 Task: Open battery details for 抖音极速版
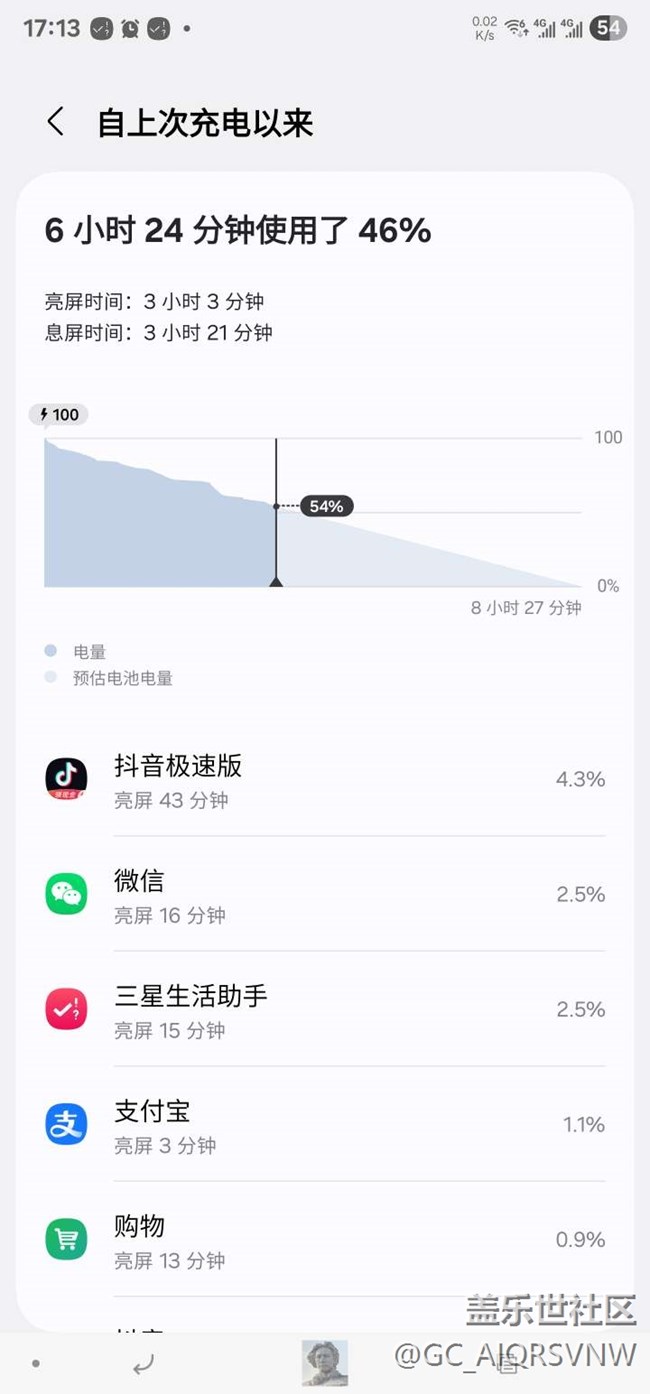325,780
